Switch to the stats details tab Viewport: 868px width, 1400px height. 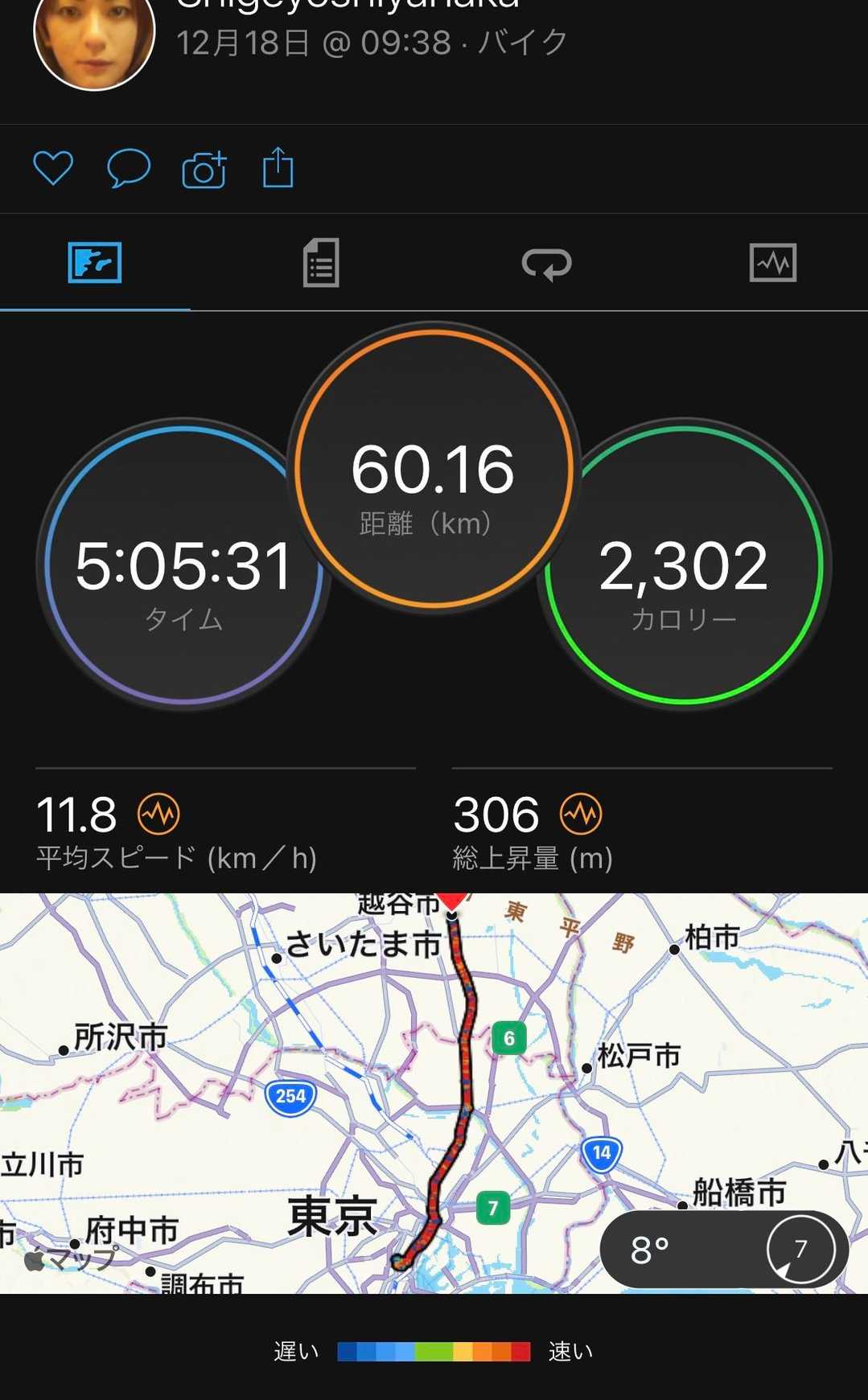pyautogui.click(x=321, y=262)
